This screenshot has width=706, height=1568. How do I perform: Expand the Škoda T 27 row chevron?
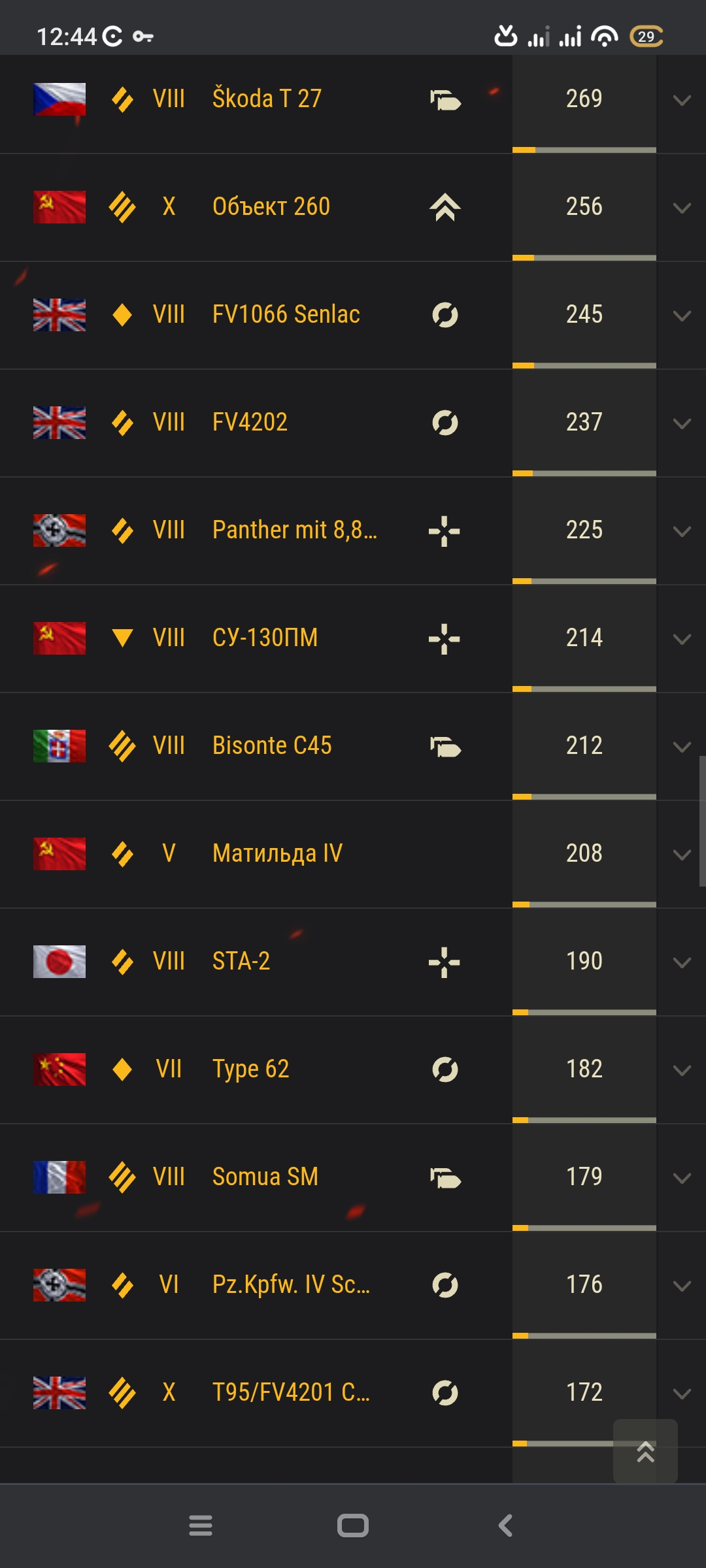681,100
